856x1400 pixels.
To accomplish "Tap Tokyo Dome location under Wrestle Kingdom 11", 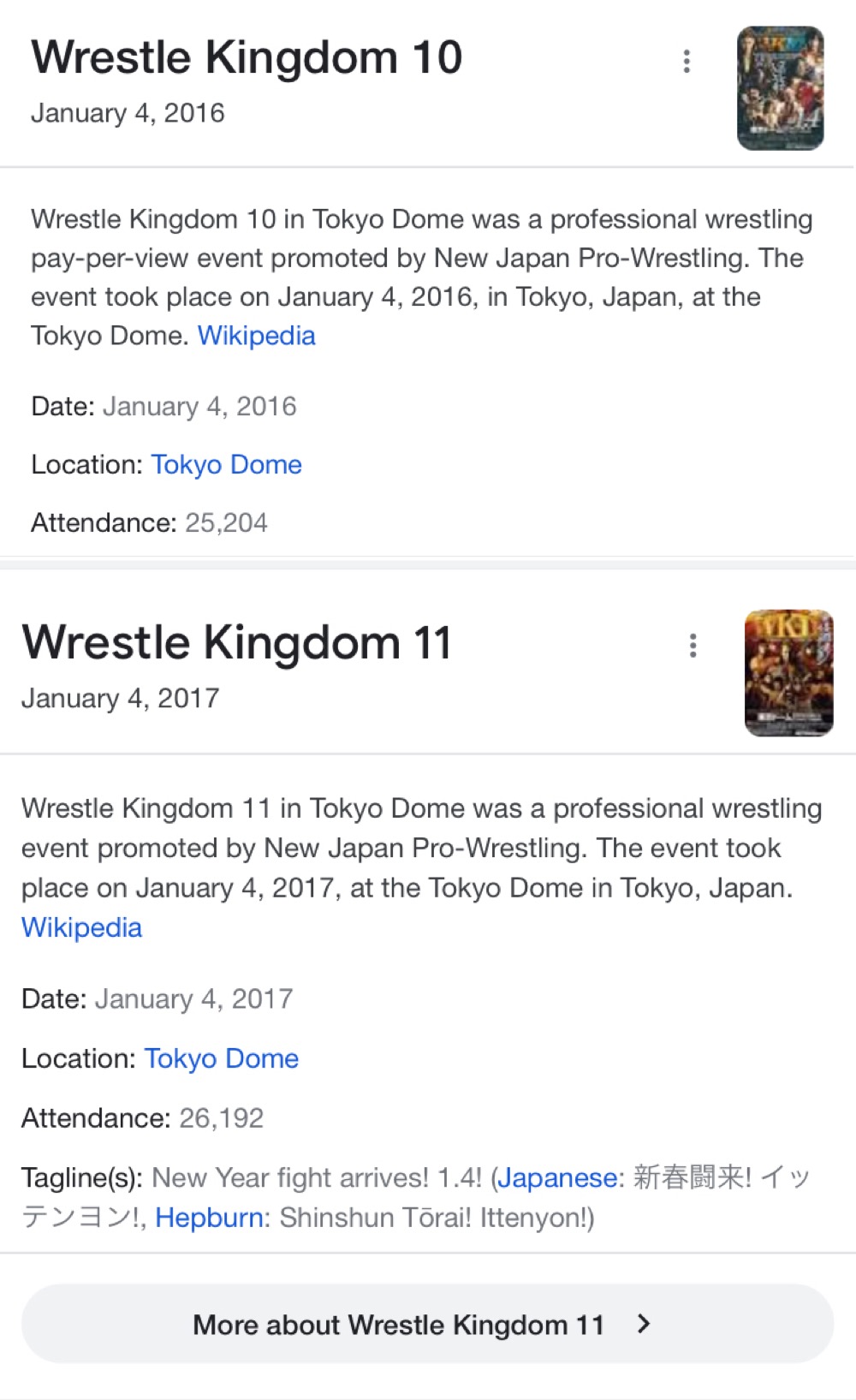I will click(221, 1059).
